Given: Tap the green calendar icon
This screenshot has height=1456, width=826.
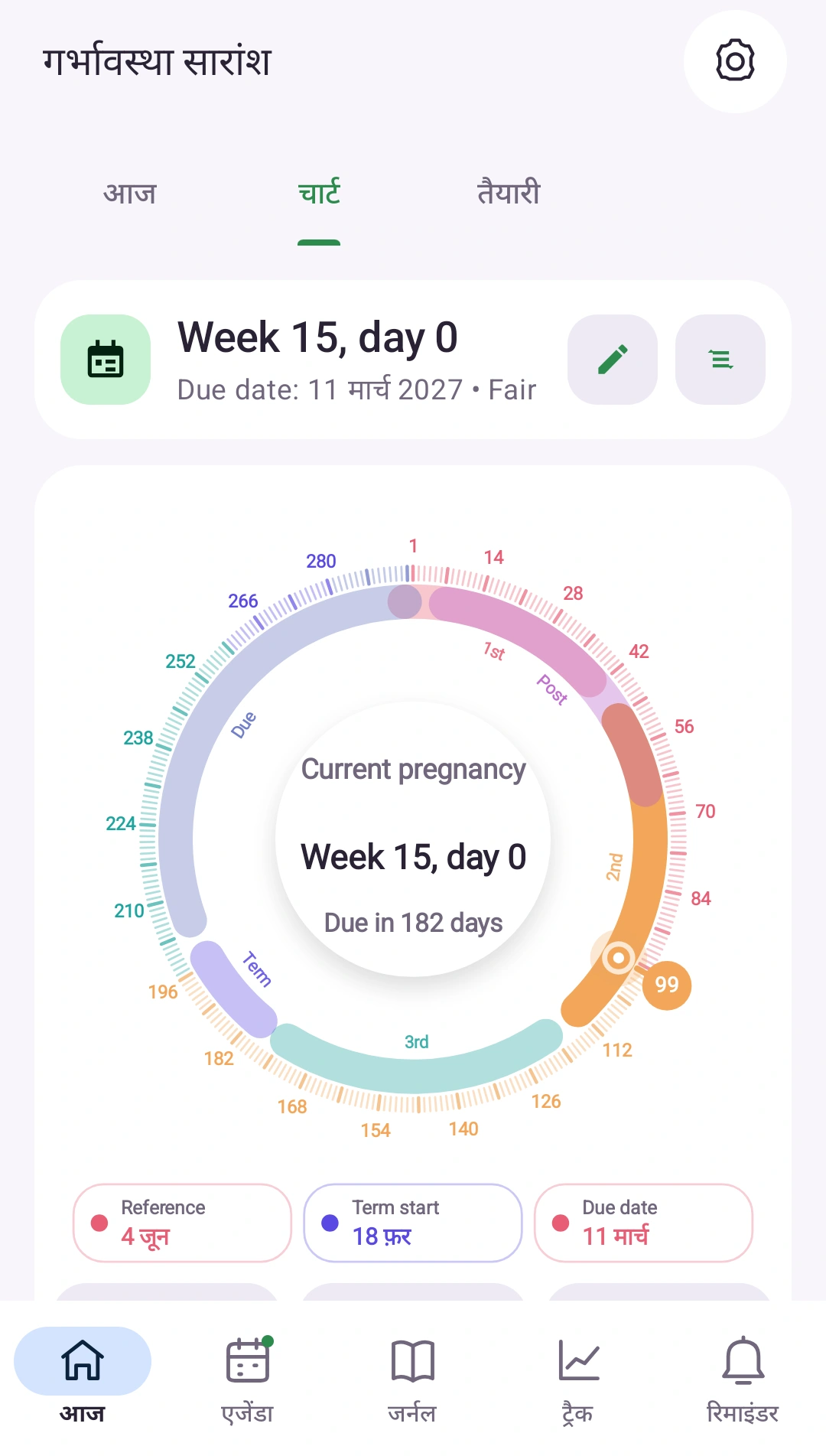Looking at the screenshot, I should pyautogui.click(x=106, y=360).
